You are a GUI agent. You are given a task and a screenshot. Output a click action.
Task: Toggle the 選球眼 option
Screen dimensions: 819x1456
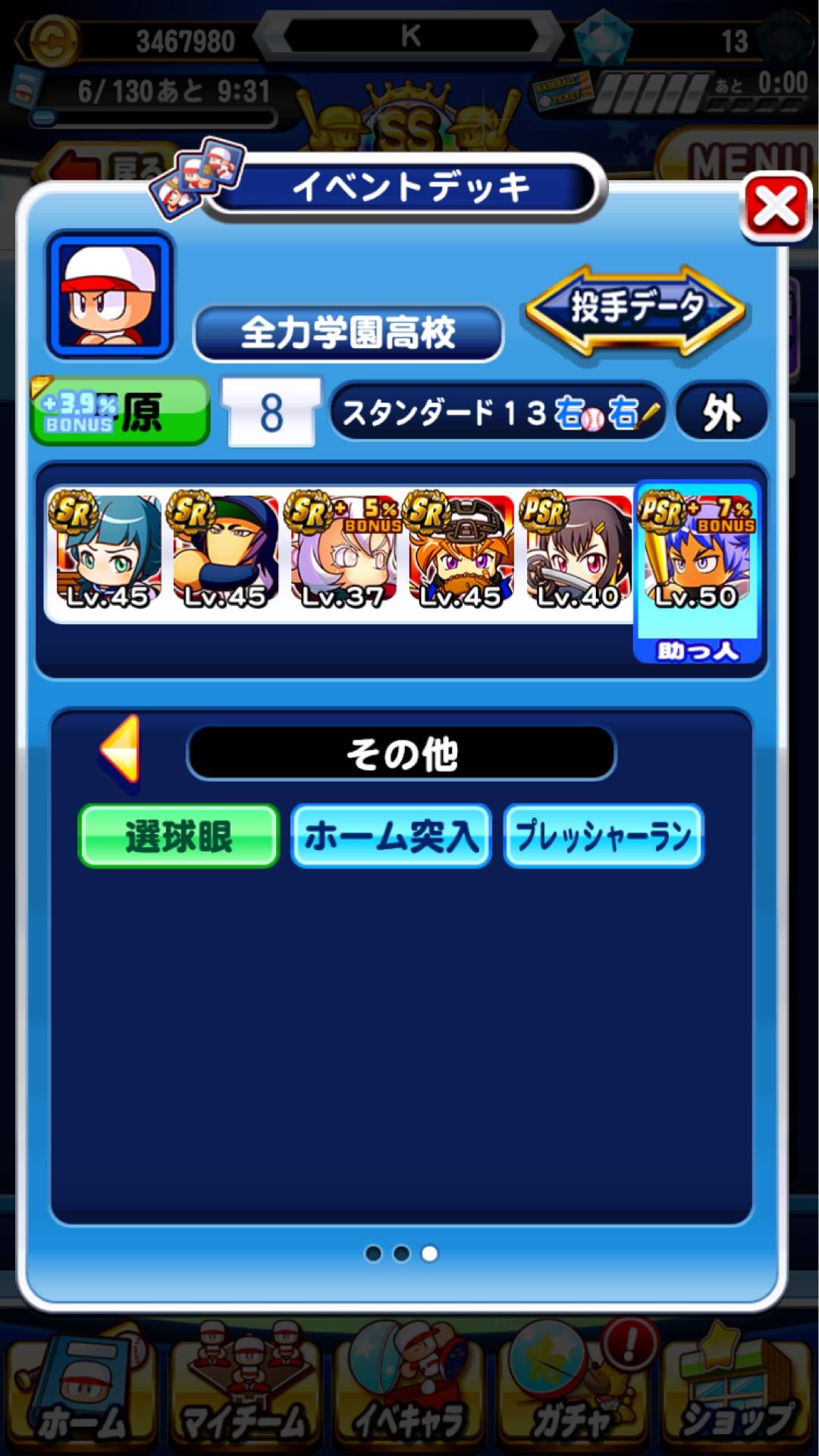point(177,836)
